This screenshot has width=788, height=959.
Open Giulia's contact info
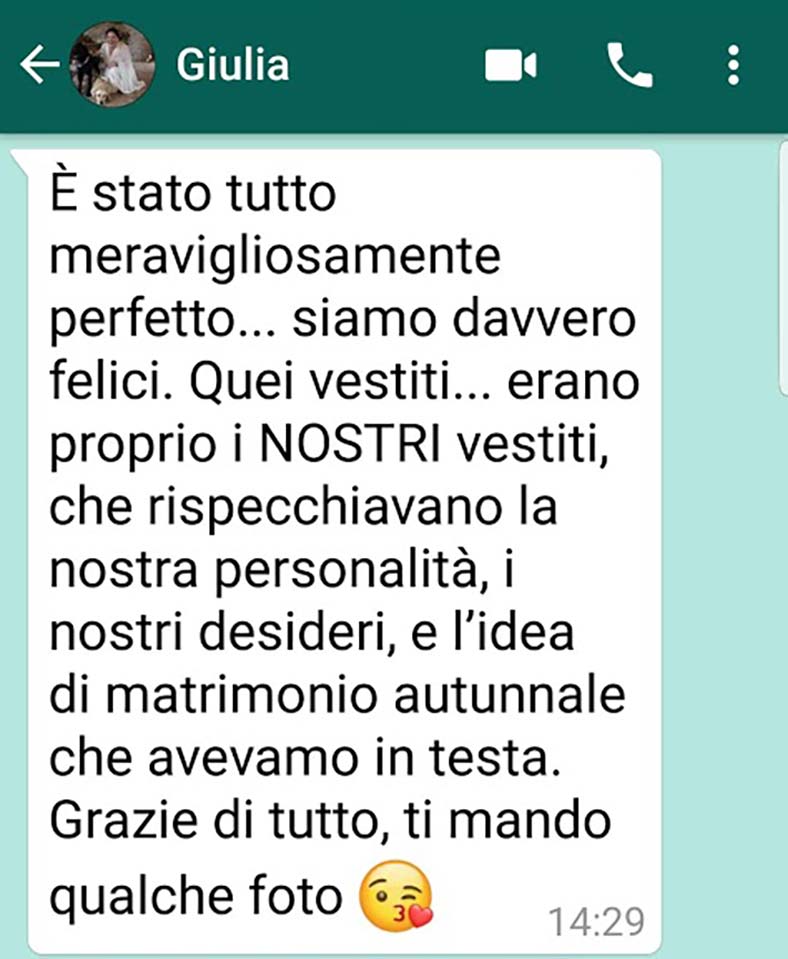click(x=233, y=66)
